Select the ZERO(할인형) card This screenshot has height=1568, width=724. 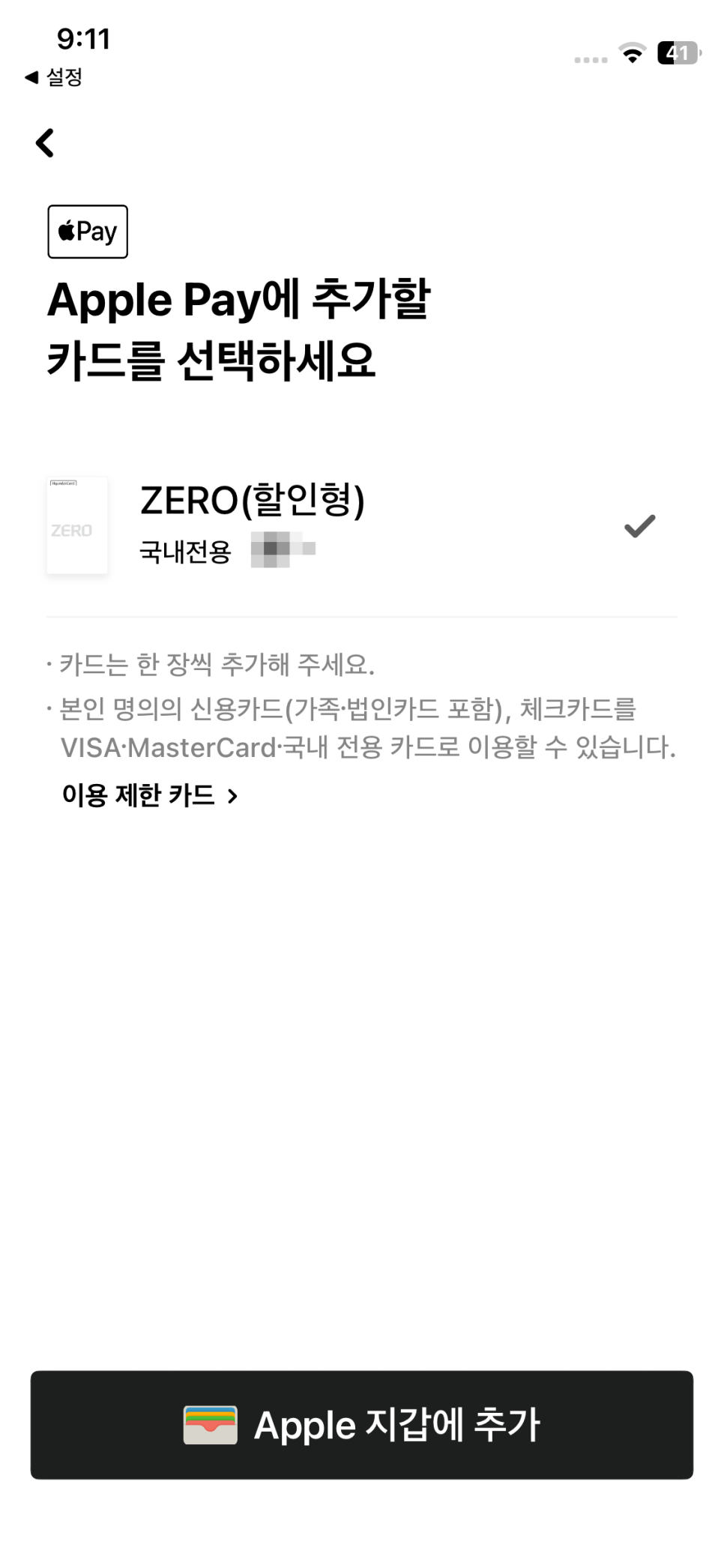click(x=361, y=526)
